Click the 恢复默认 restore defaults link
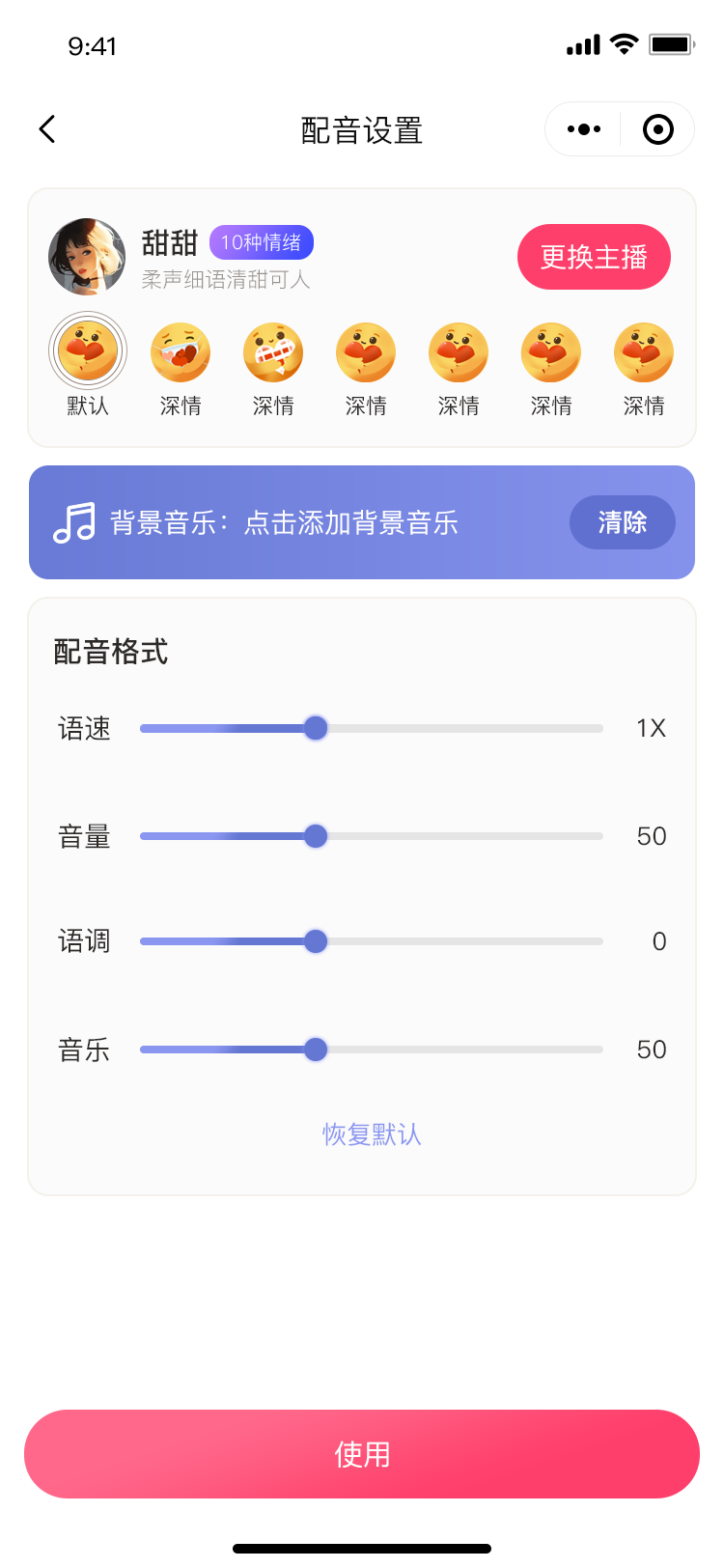The width and height of the screenshot is (724, 1568). (x=372, y=1135)
